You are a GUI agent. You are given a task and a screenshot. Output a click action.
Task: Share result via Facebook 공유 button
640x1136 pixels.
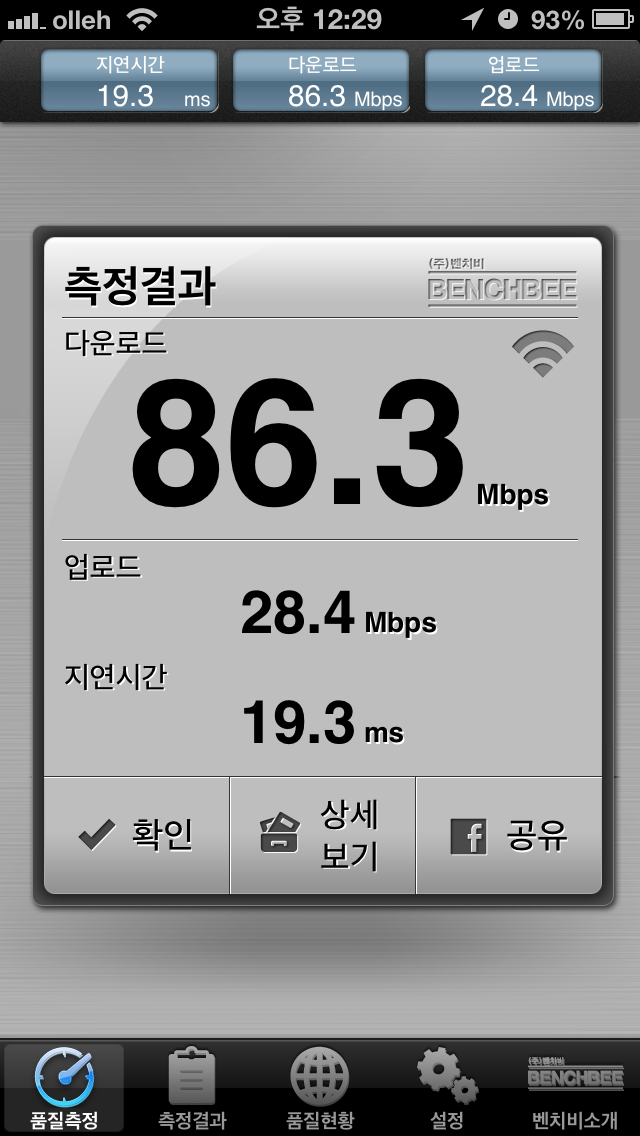(x=509, y=835)
